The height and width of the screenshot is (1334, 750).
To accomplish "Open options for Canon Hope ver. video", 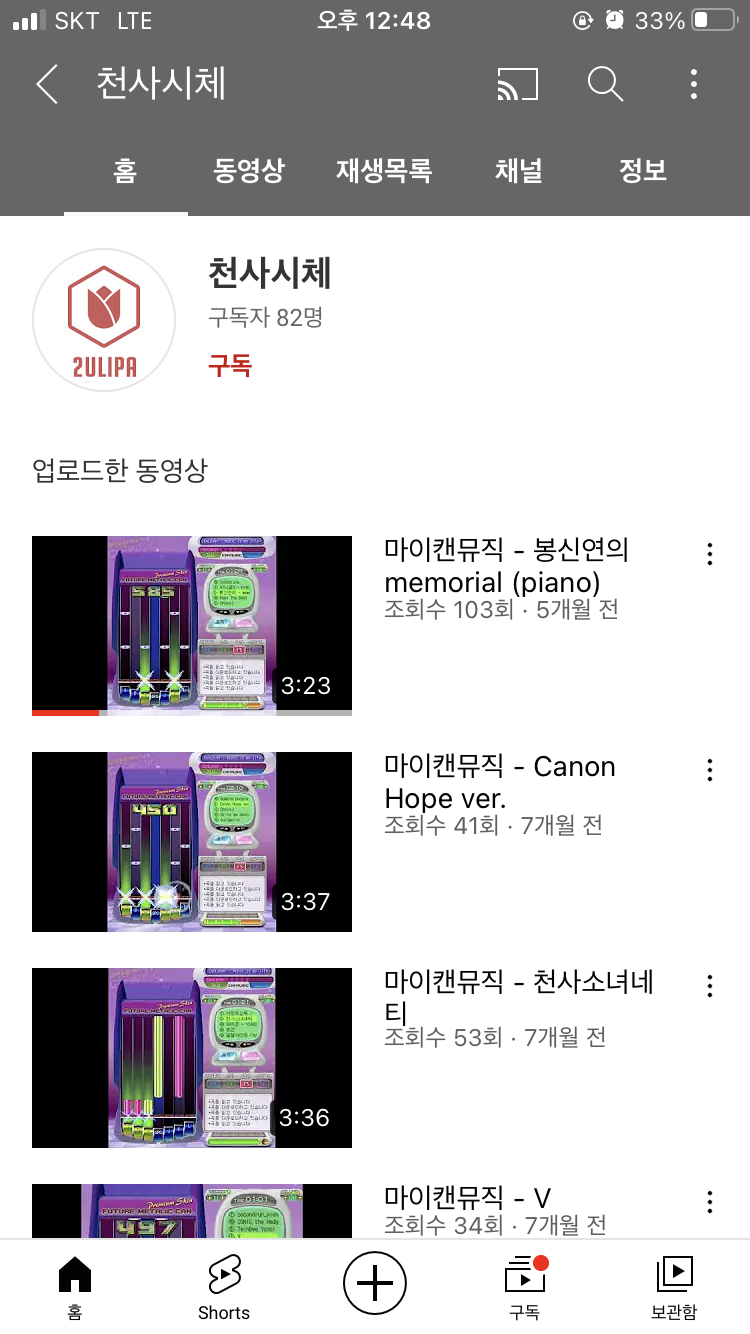I will point(709,770).
